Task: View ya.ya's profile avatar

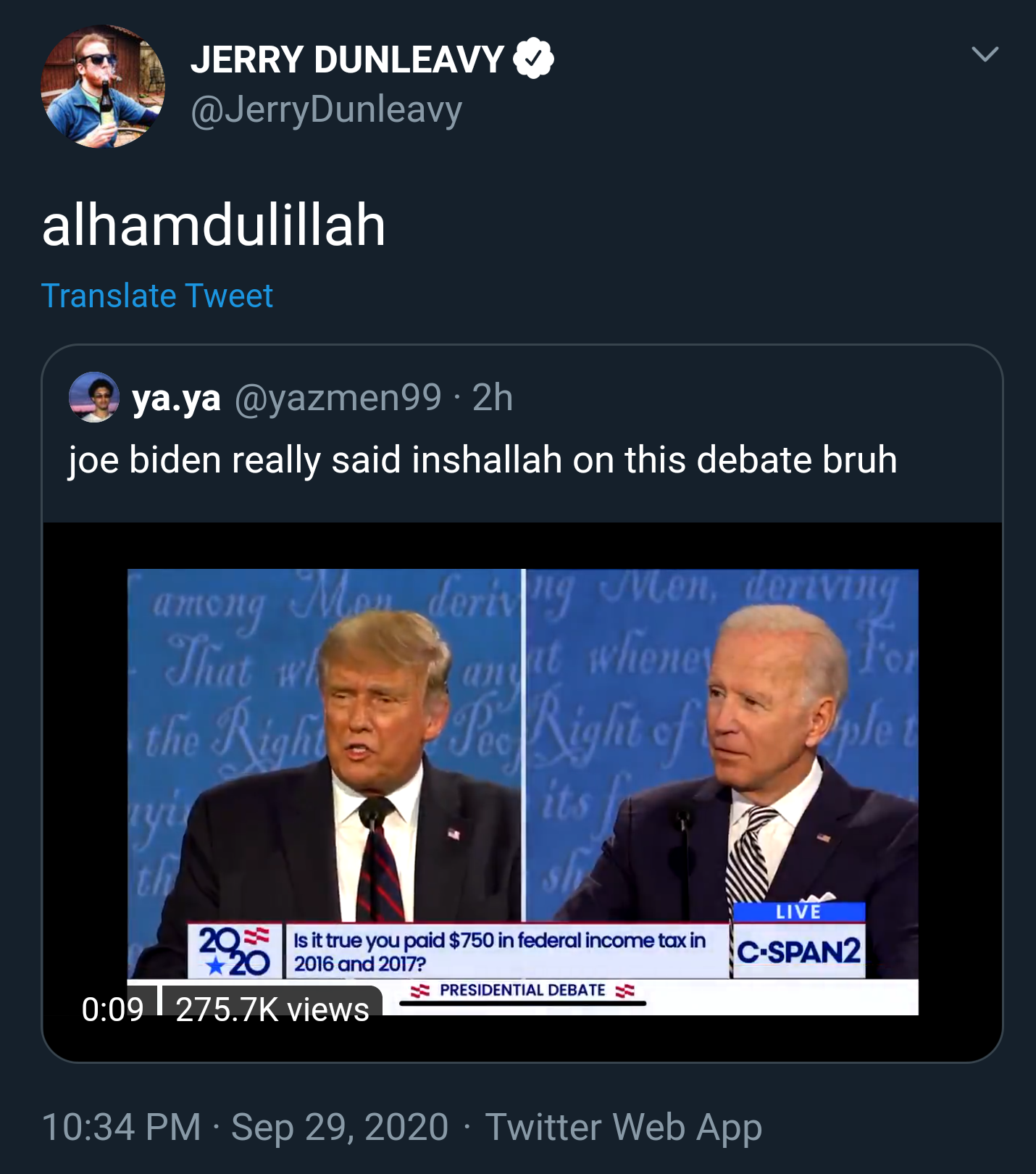Action: 94,397
